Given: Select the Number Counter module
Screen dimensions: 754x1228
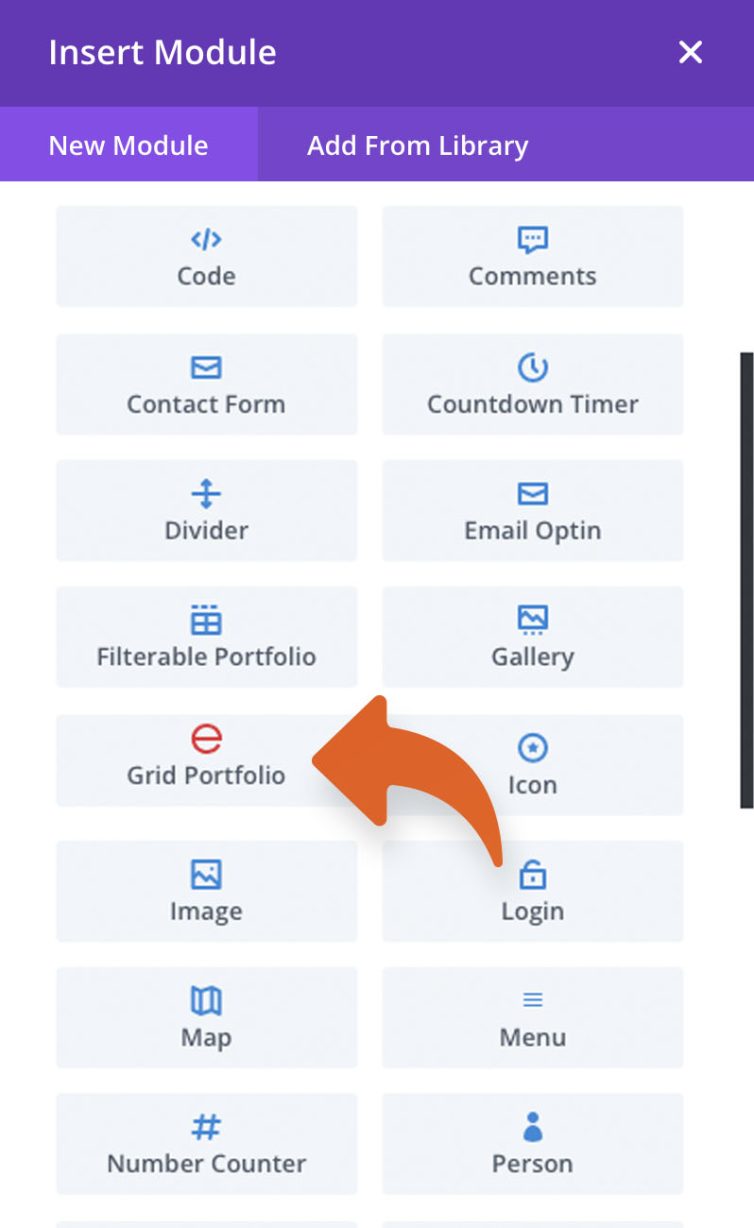Looking at the screenshot, I should pos(206,1143).
